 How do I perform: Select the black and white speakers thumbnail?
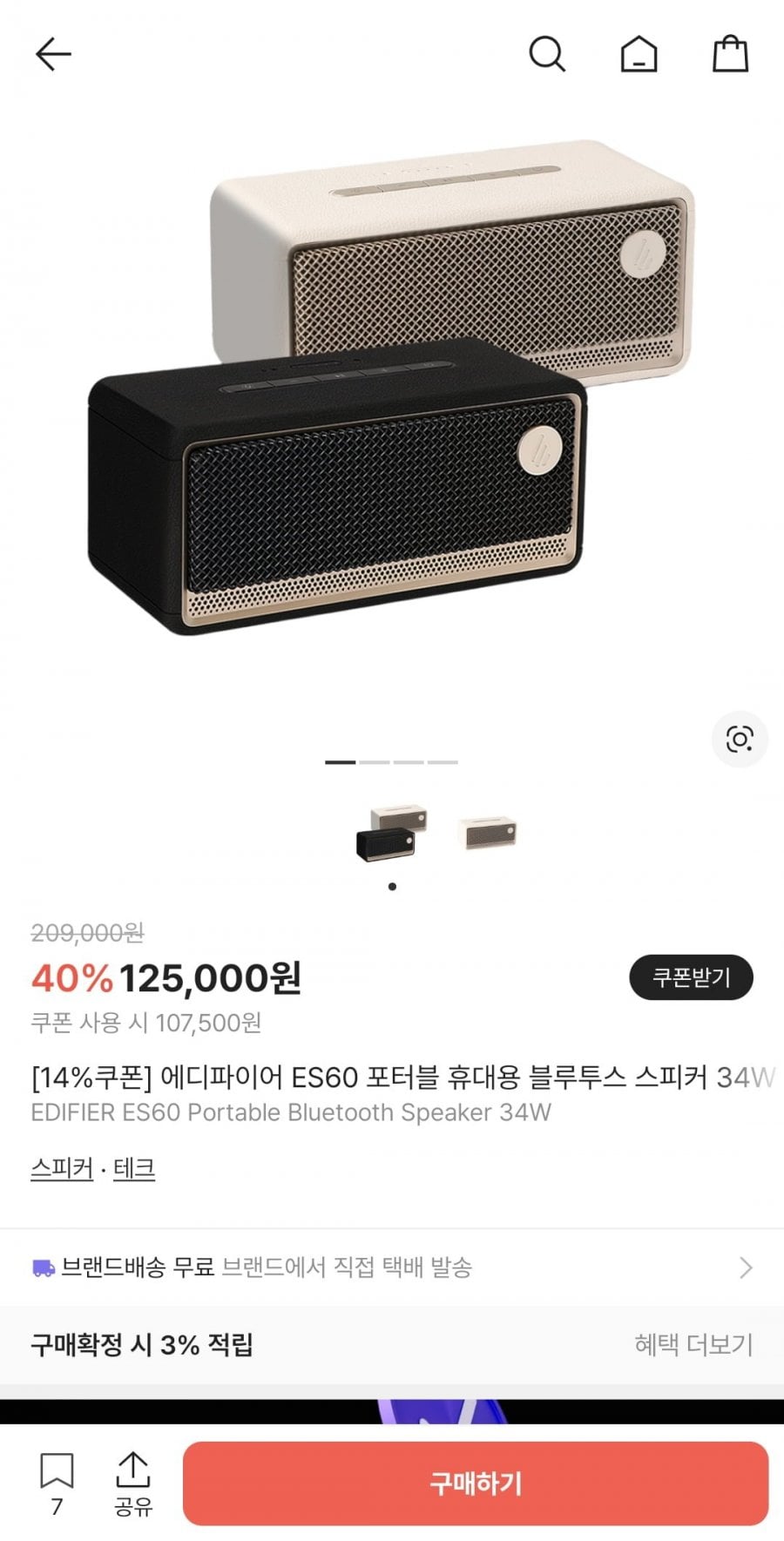[392, 832]
